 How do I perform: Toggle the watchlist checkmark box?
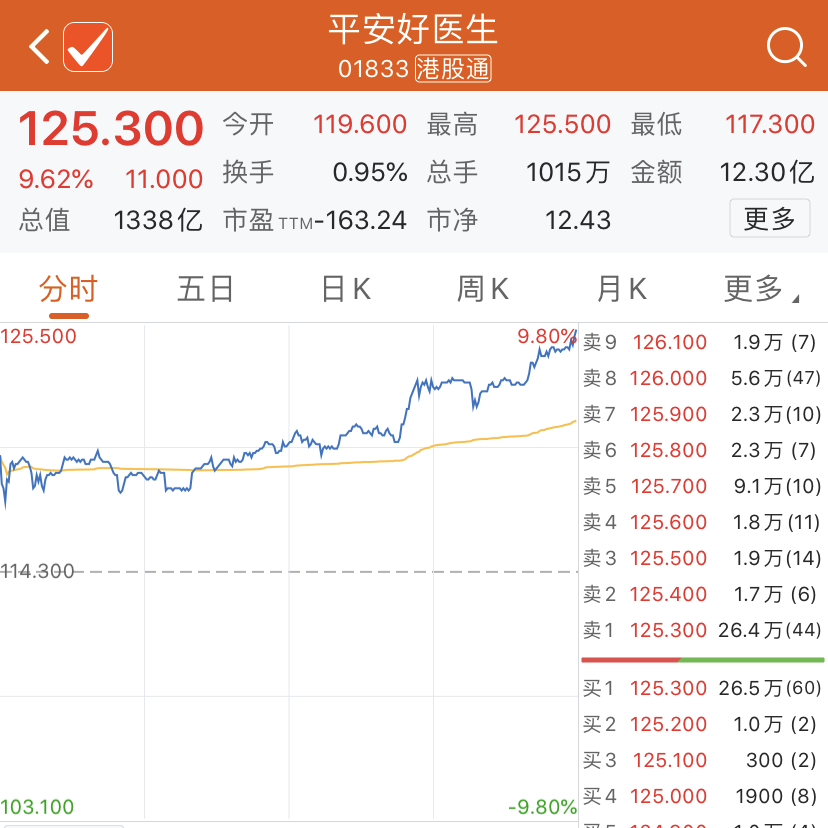(x=88, y=46)
